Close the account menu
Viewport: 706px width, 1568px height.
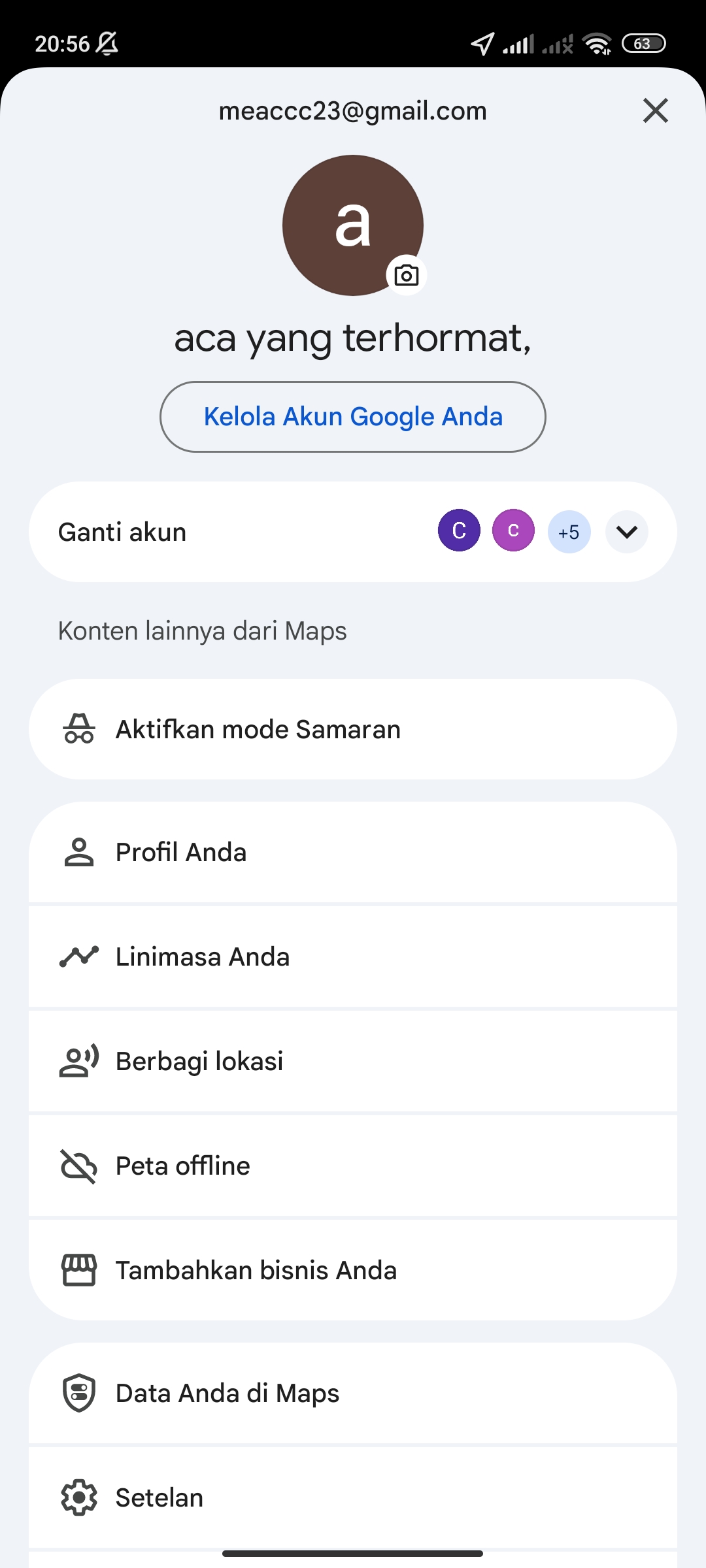[x=655, y=110]
